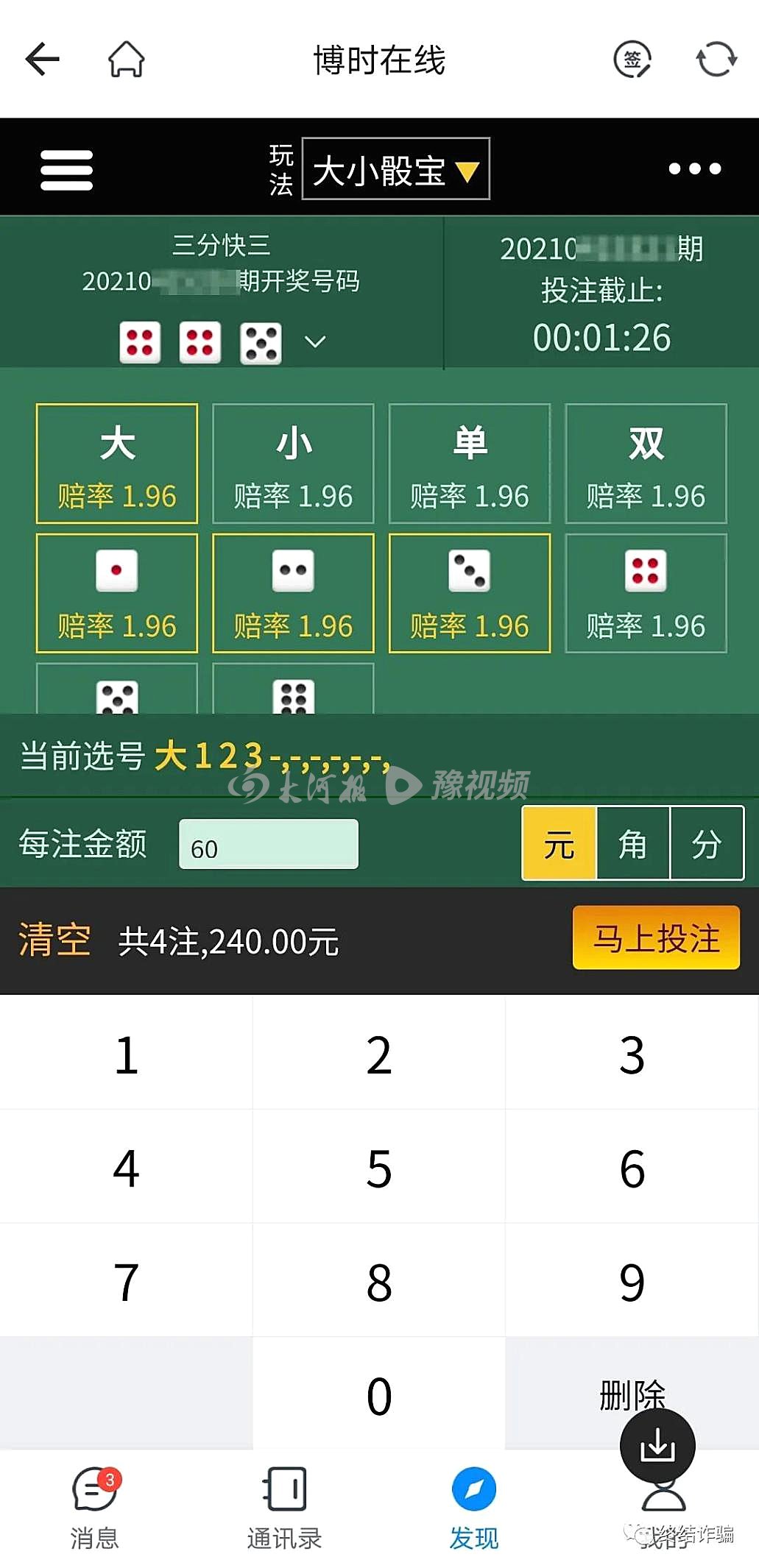
Task: Select the four-dot dice bet
Action: click(x=646, y=593)
